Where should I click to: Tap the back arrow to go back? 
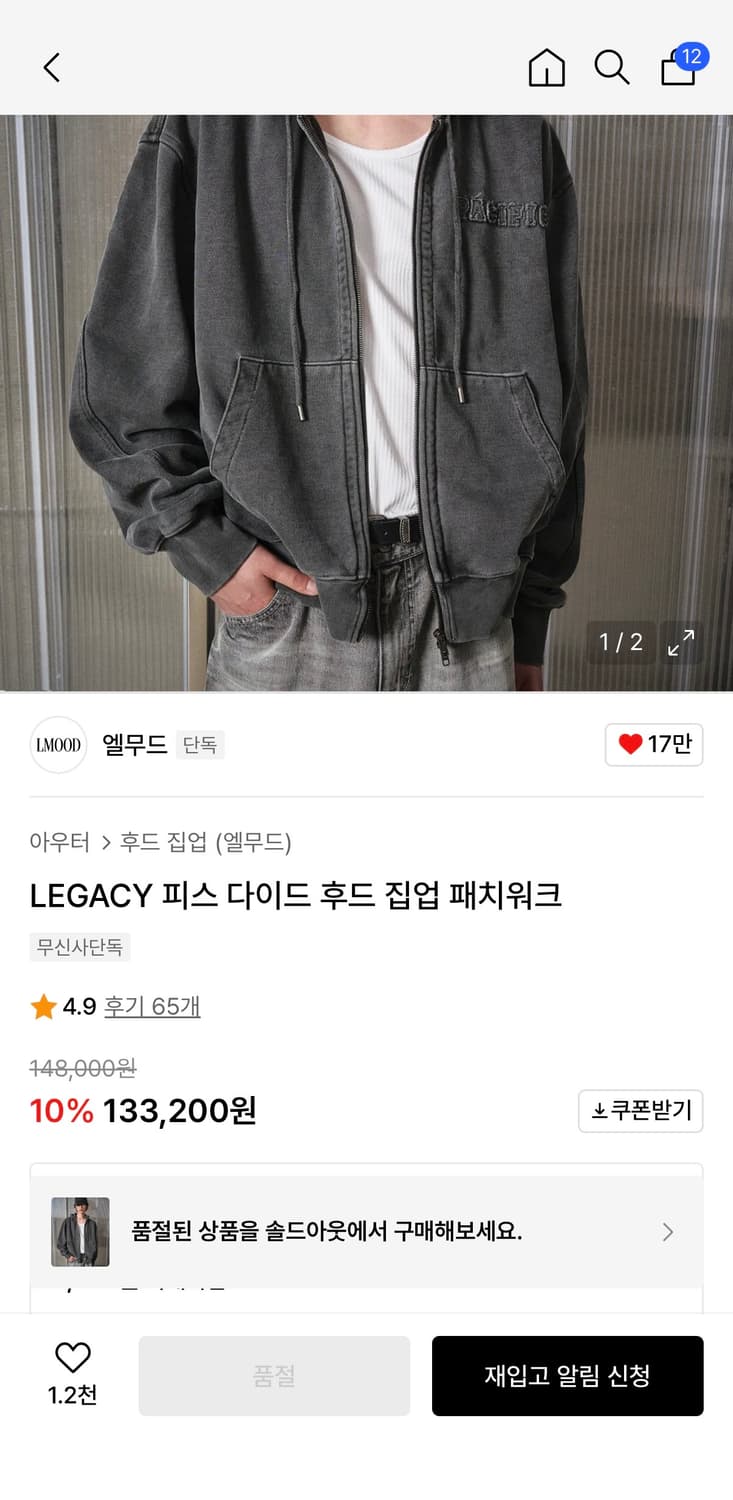click(x=51, y=68)
